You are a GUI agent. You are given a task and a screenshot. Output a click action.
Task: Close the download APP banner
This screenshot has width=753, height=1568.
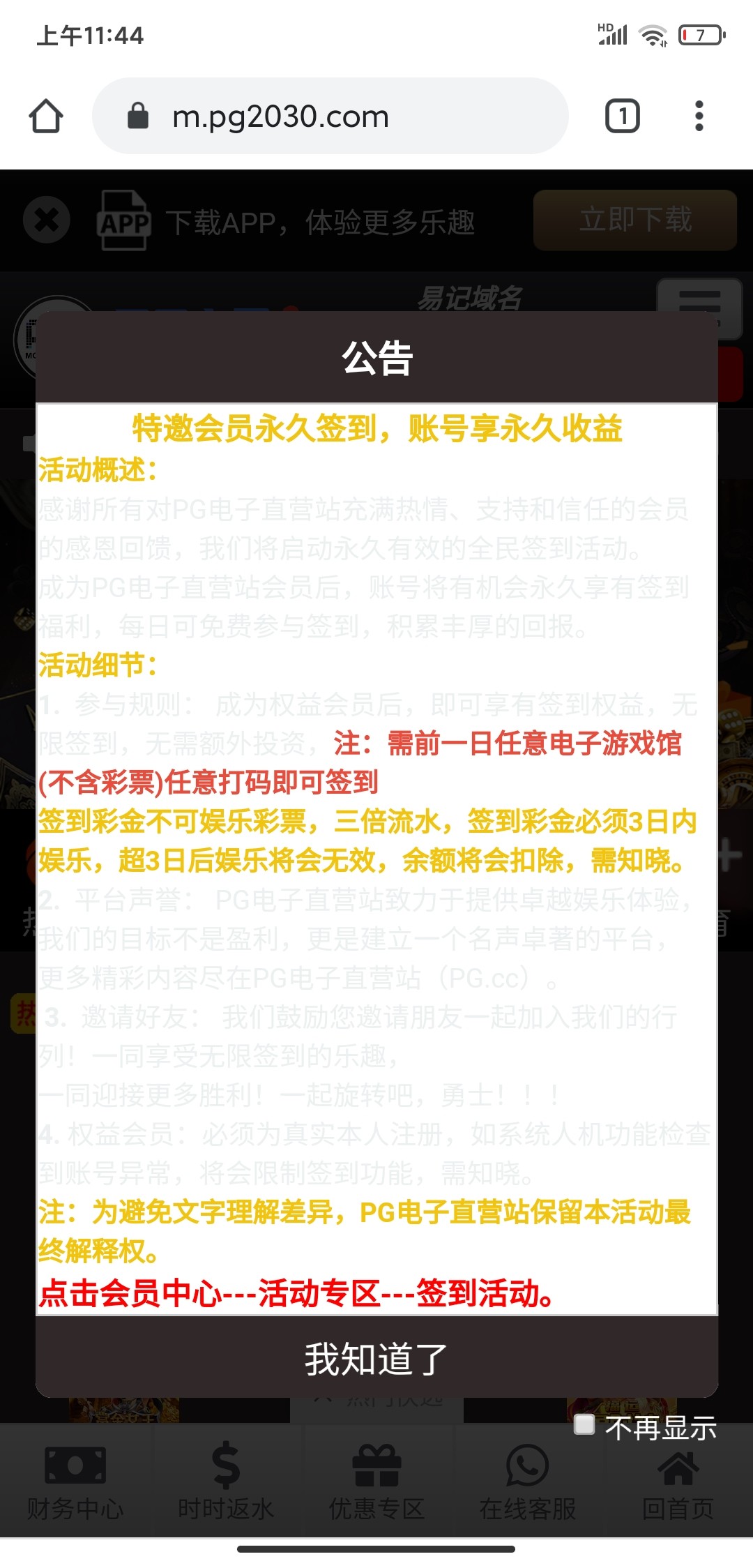click(47, 220)
